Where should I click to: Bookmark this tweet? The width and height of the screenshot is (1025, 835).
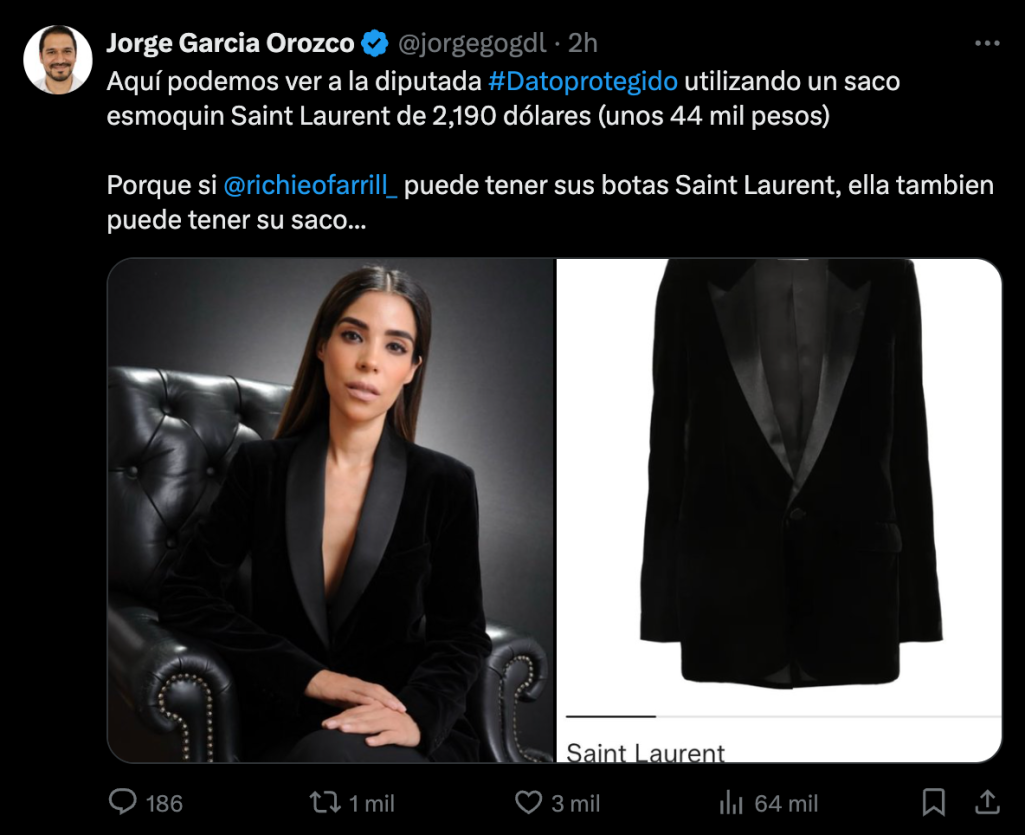tap(933, 802)
